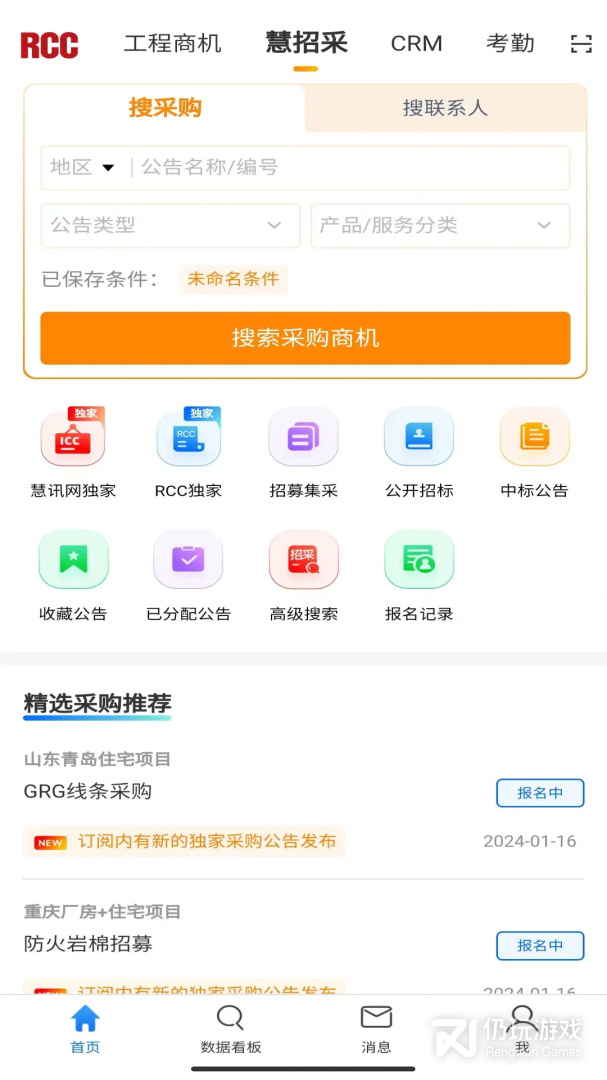Open 公开招标 section

pos(419,452)
